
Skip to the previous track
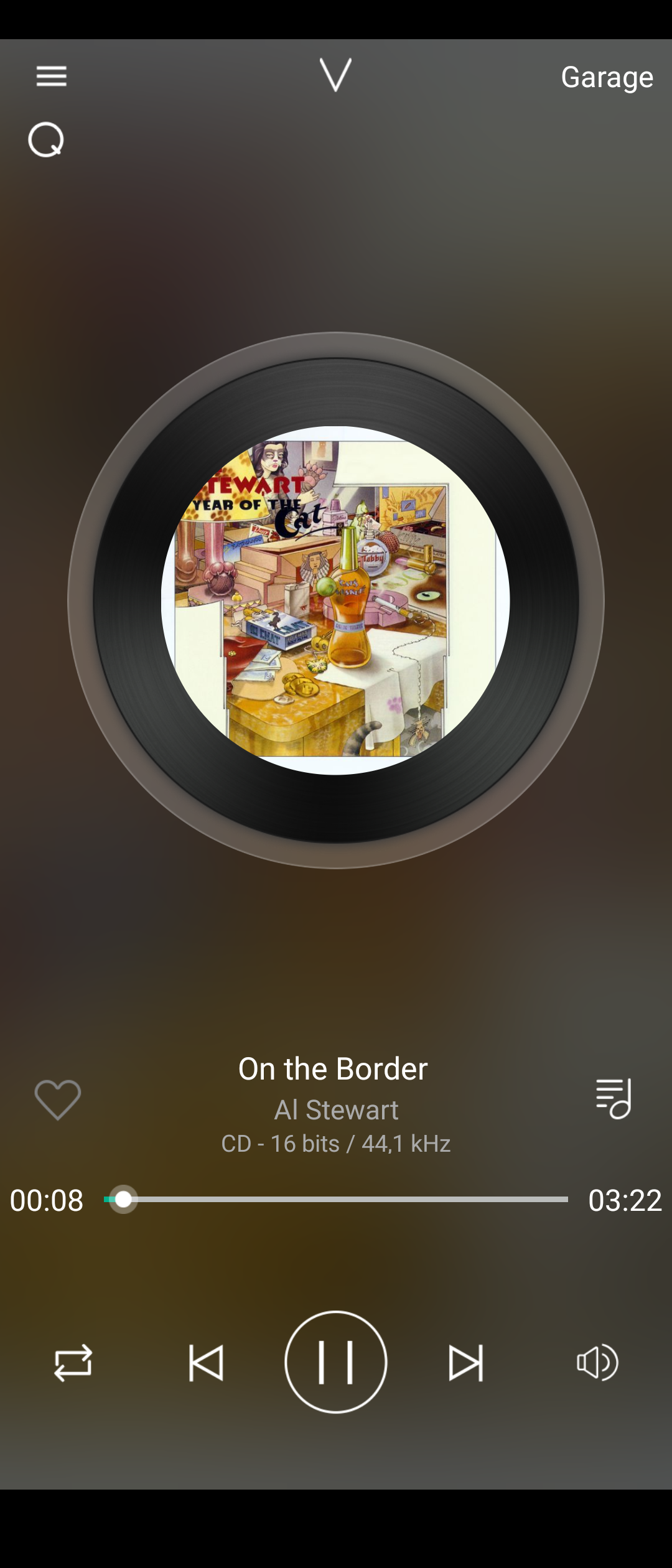[206, 1363]
